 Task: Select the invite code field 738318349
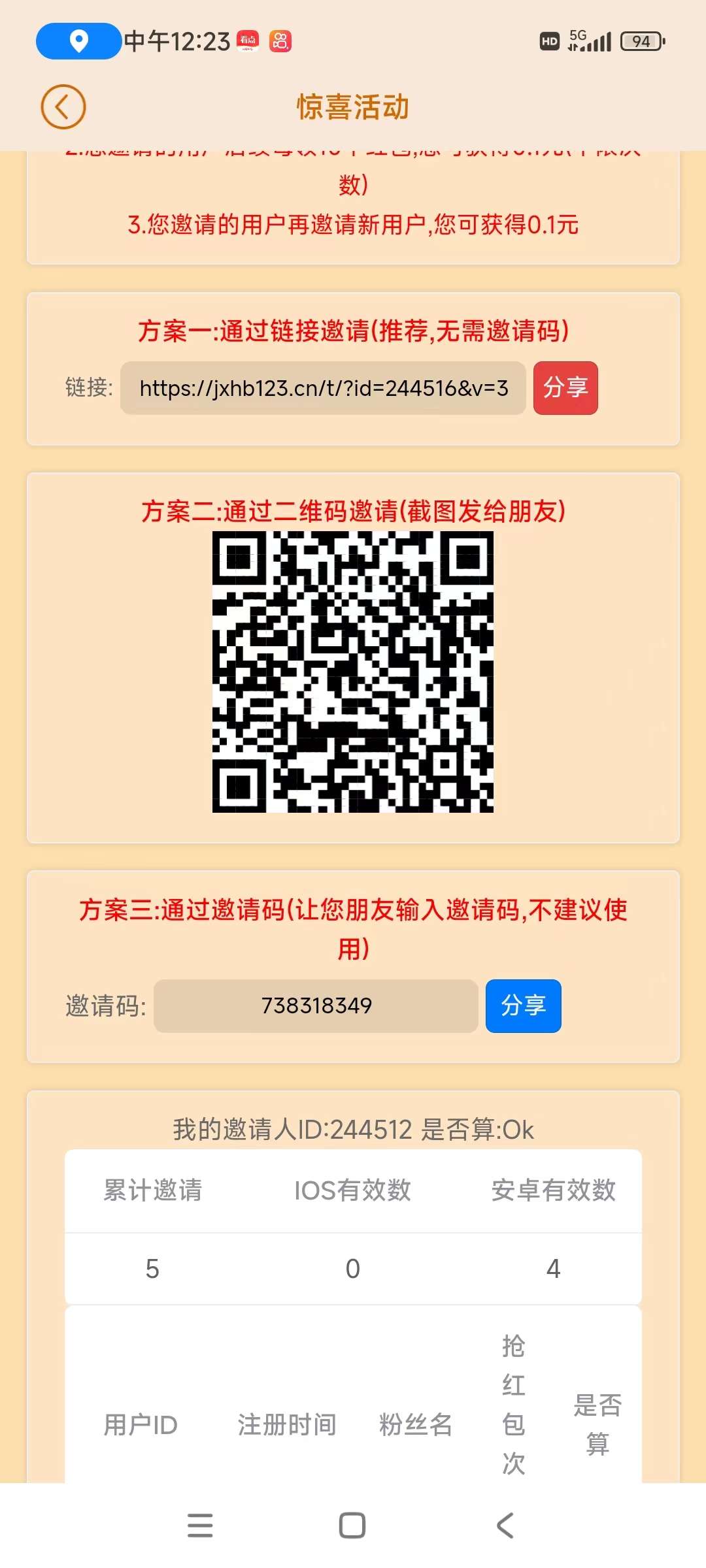coord(316,1005)
